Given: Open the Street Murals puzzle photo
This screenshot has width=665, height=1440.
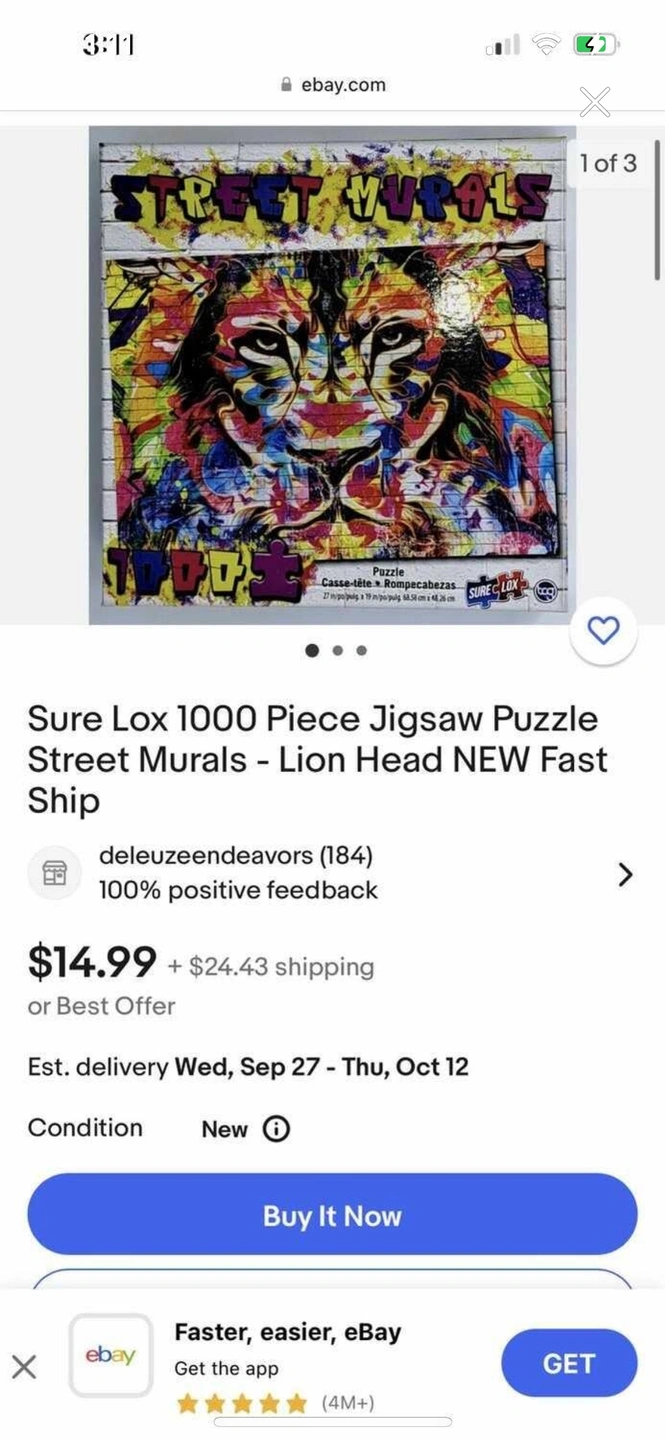Looking at the screenshot, I should (332, 374).
